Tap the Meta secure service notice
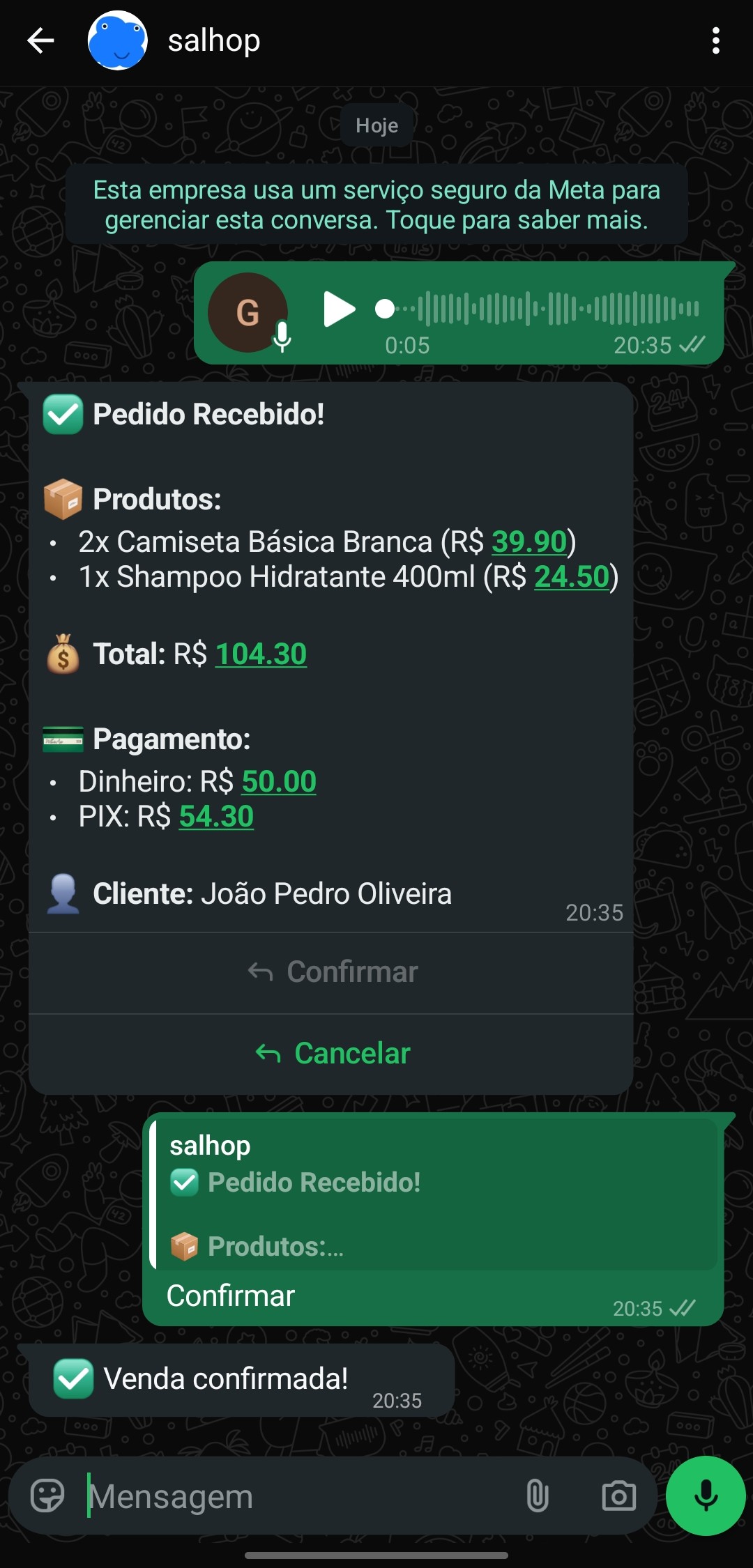 click(x=376, y=205)
